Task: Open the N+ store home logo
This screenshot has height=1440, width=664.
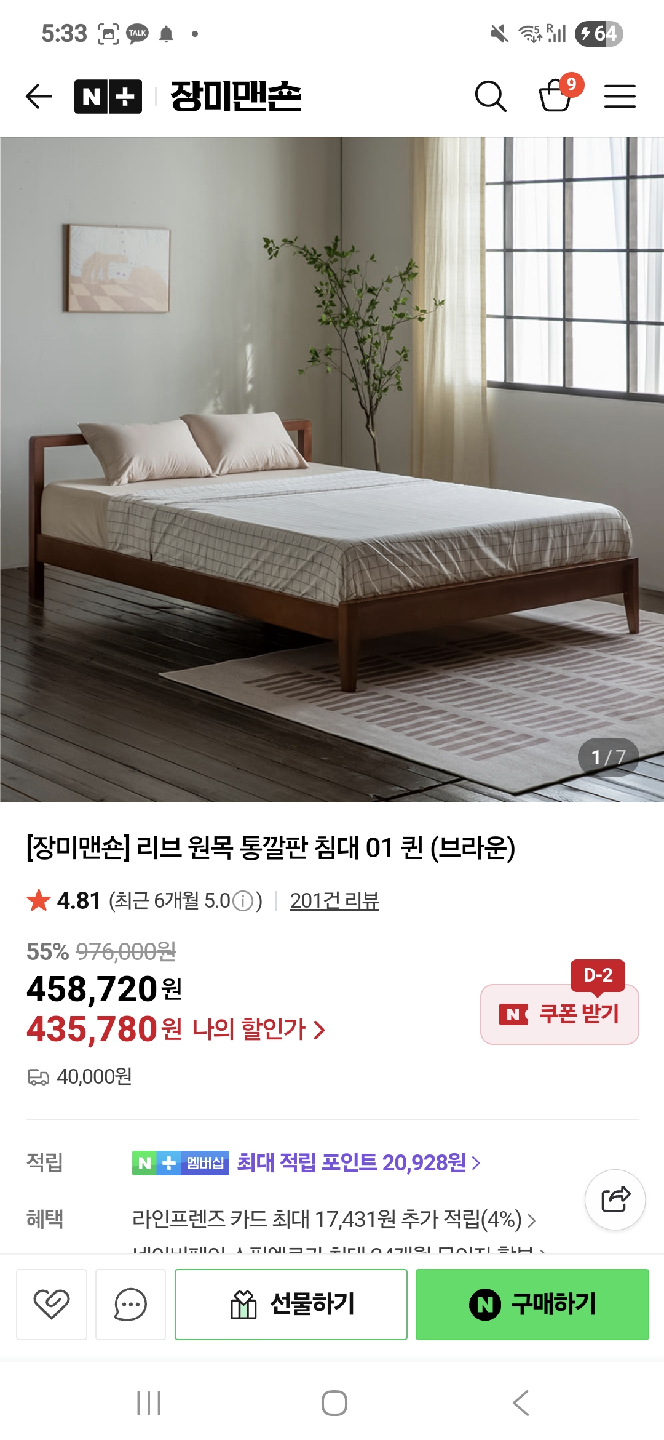Action: (108, 96)
